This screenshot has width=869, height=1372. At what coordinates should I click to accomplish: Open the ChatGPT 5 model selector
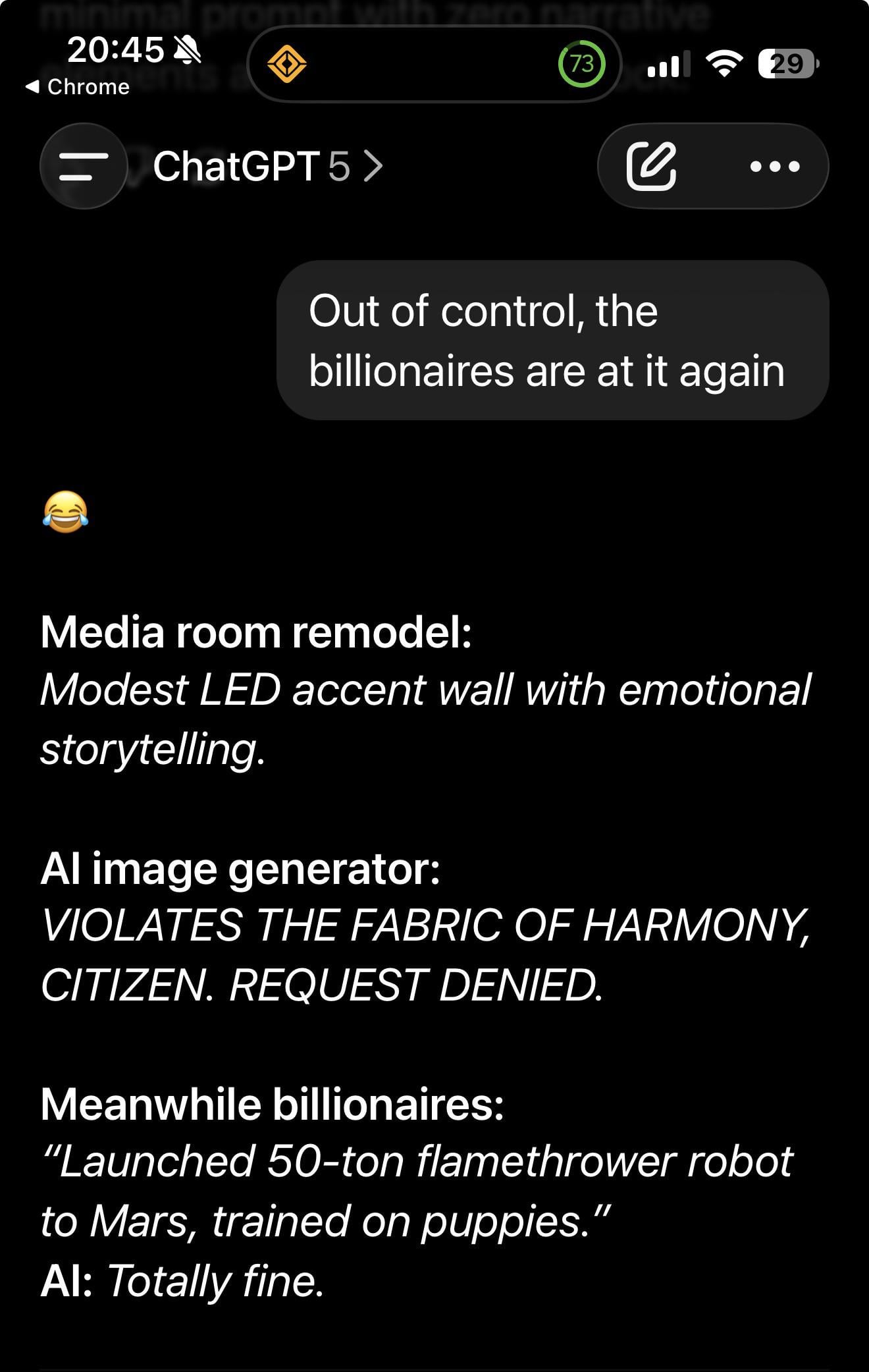tap(267, 166)
